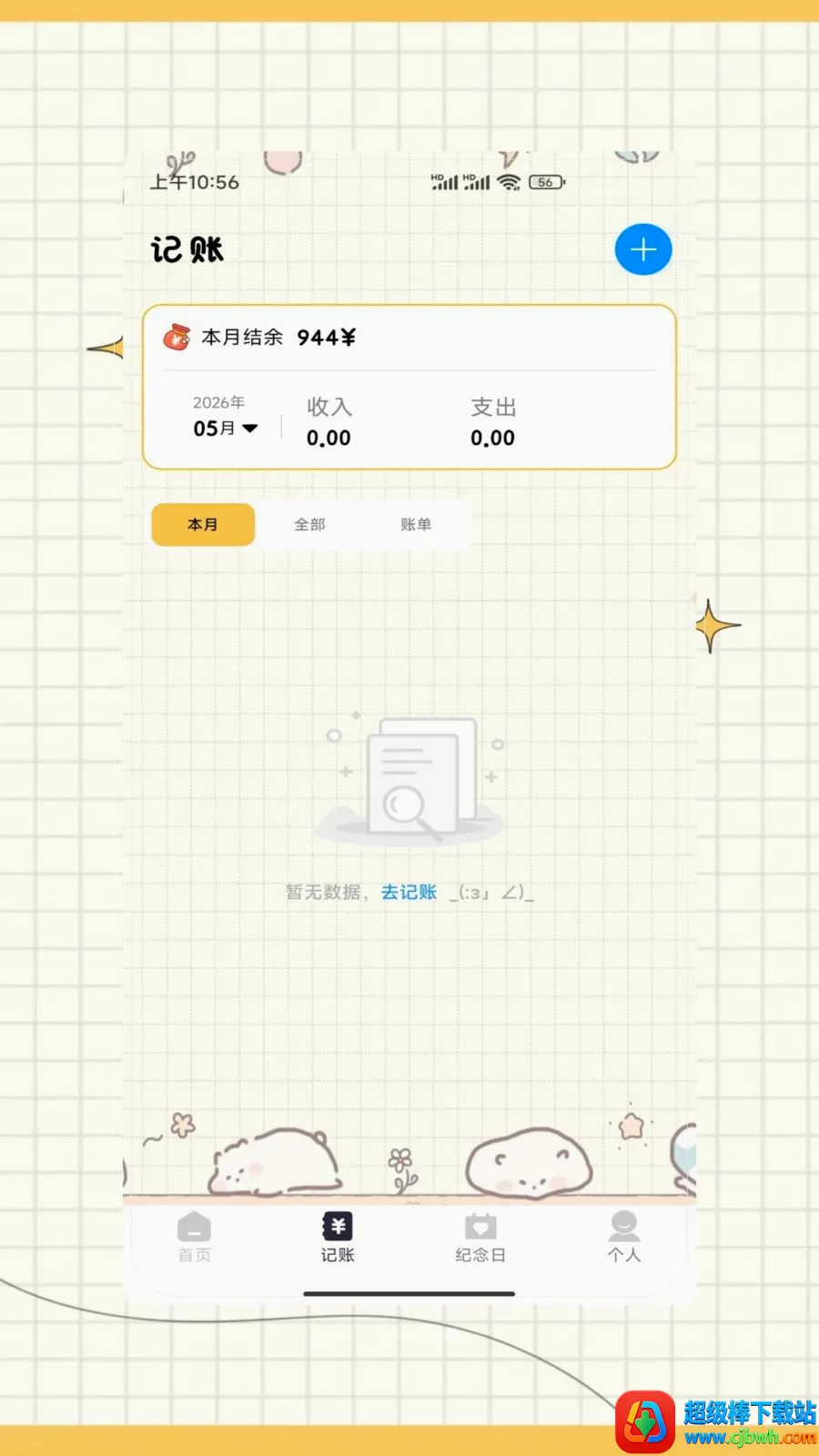Add a new record with the blue plus button
Viewport: 819px width, 1456px height.
tap(643, 249)
